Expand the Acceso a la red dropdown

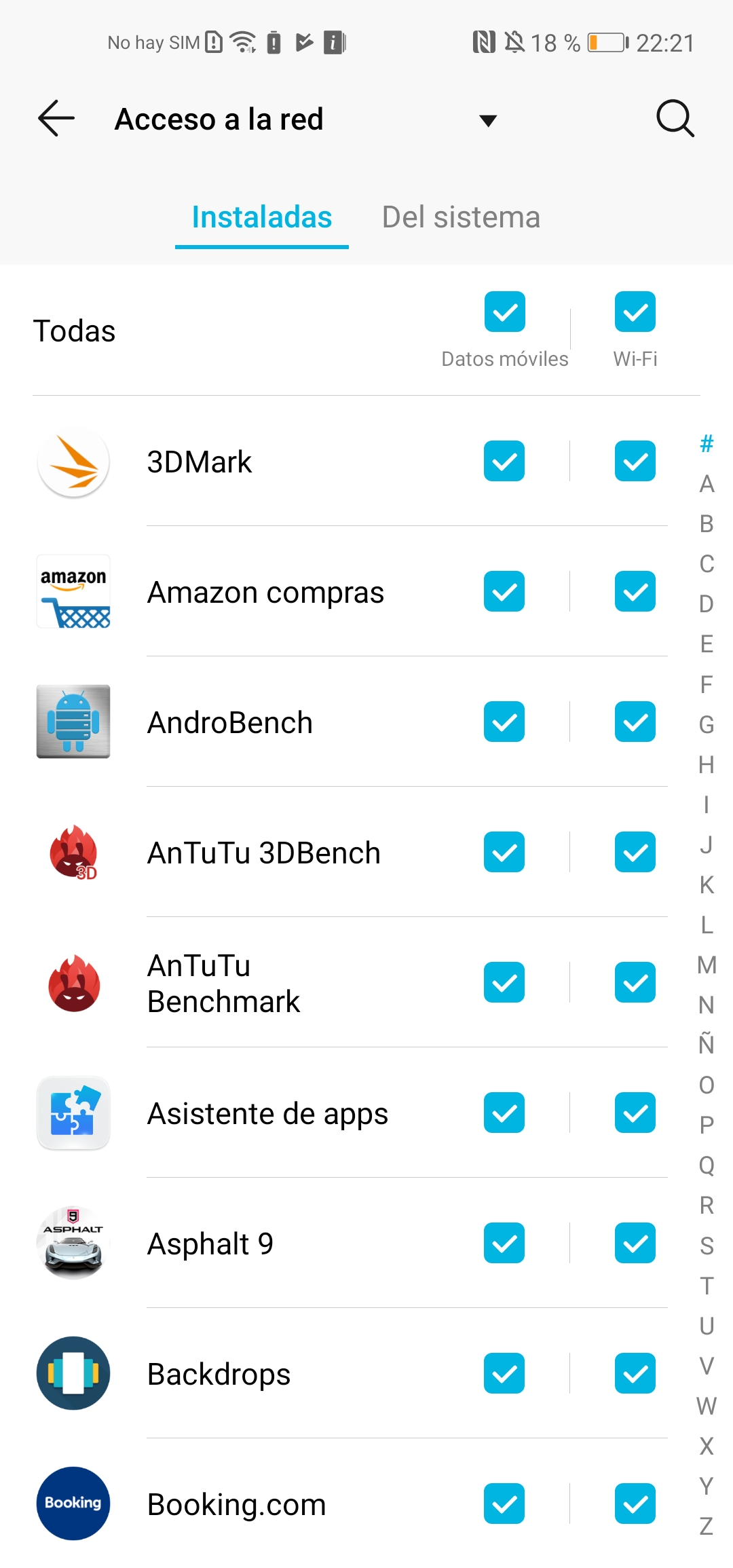[x=488, y=121]
